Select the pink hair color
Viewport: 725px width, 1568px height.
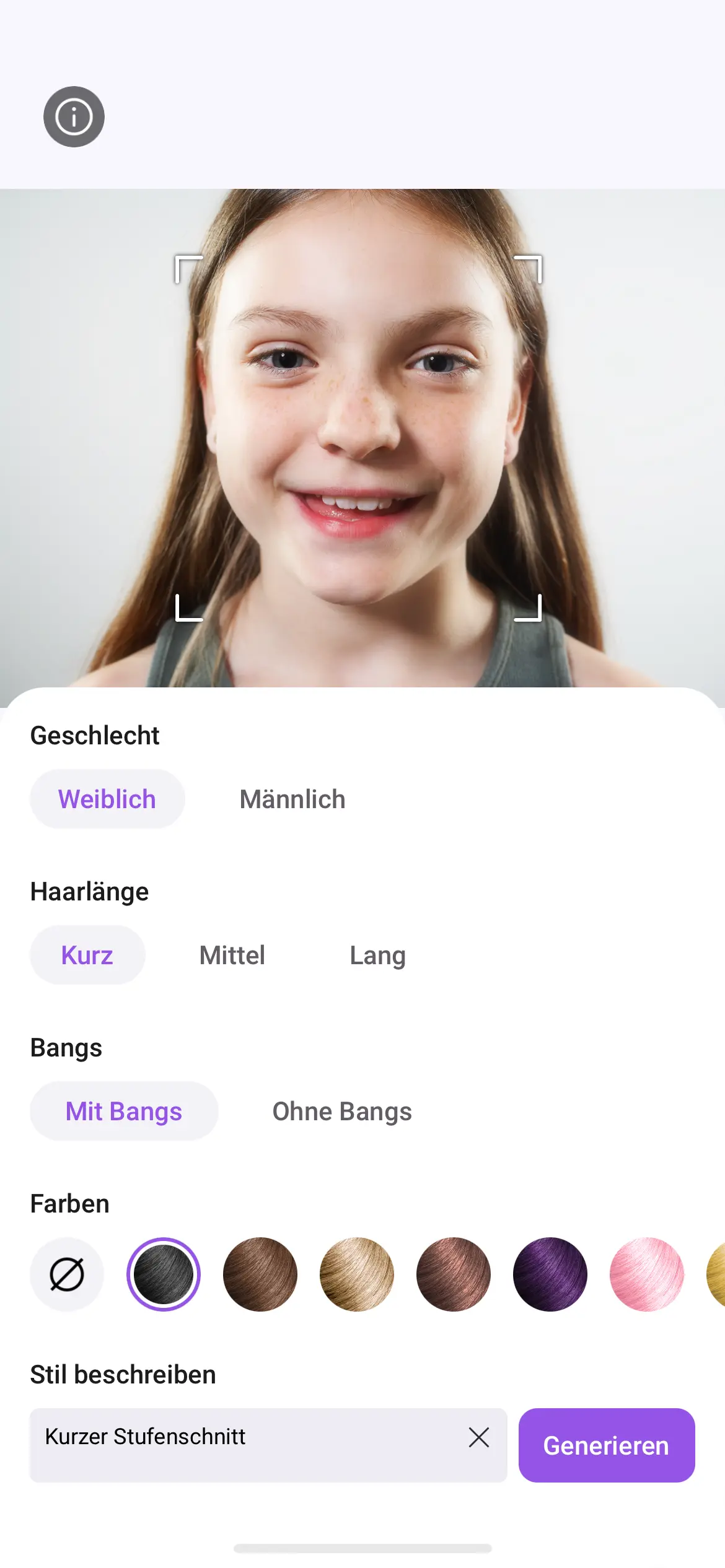coord(647,1274)
